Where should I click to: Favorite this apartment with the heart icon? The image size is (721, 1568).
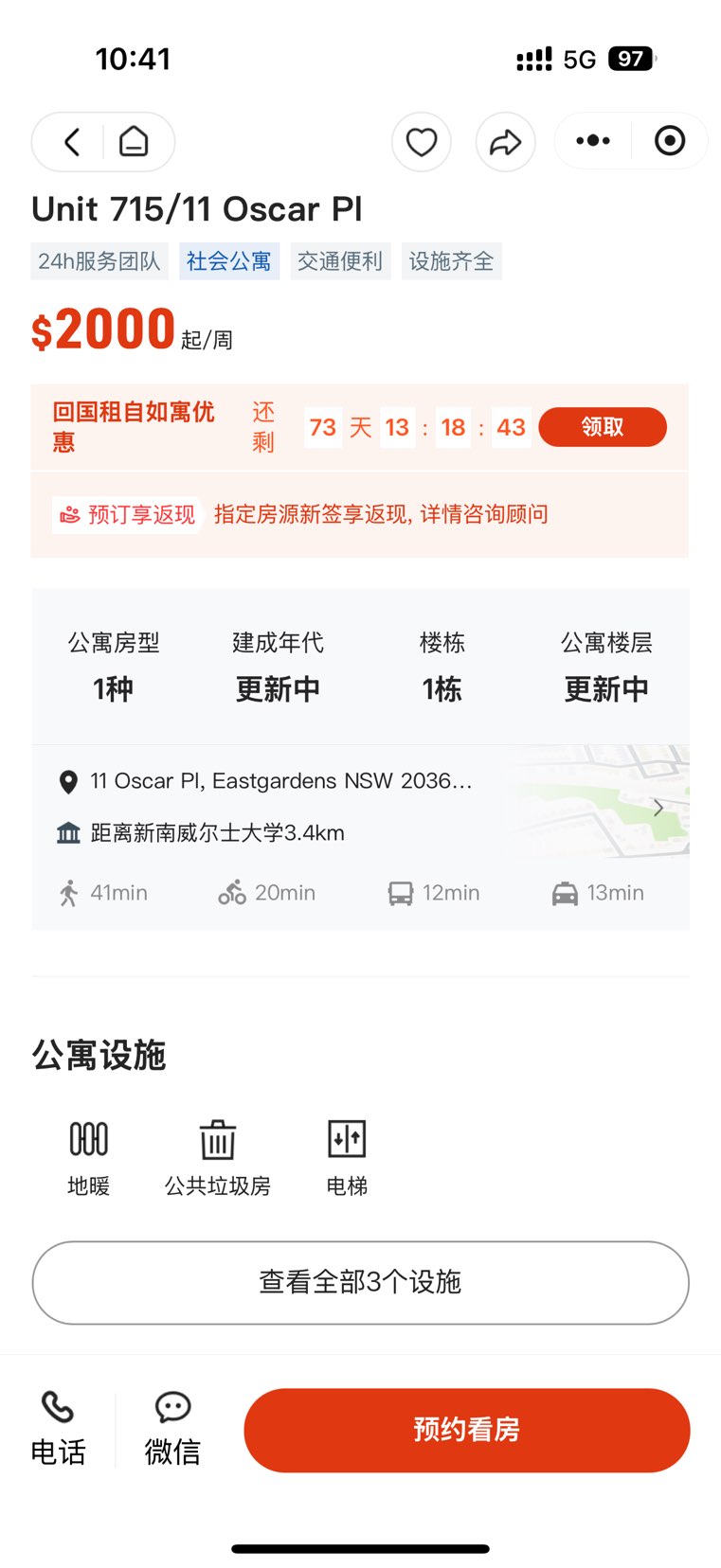click(x=422, y=142)
